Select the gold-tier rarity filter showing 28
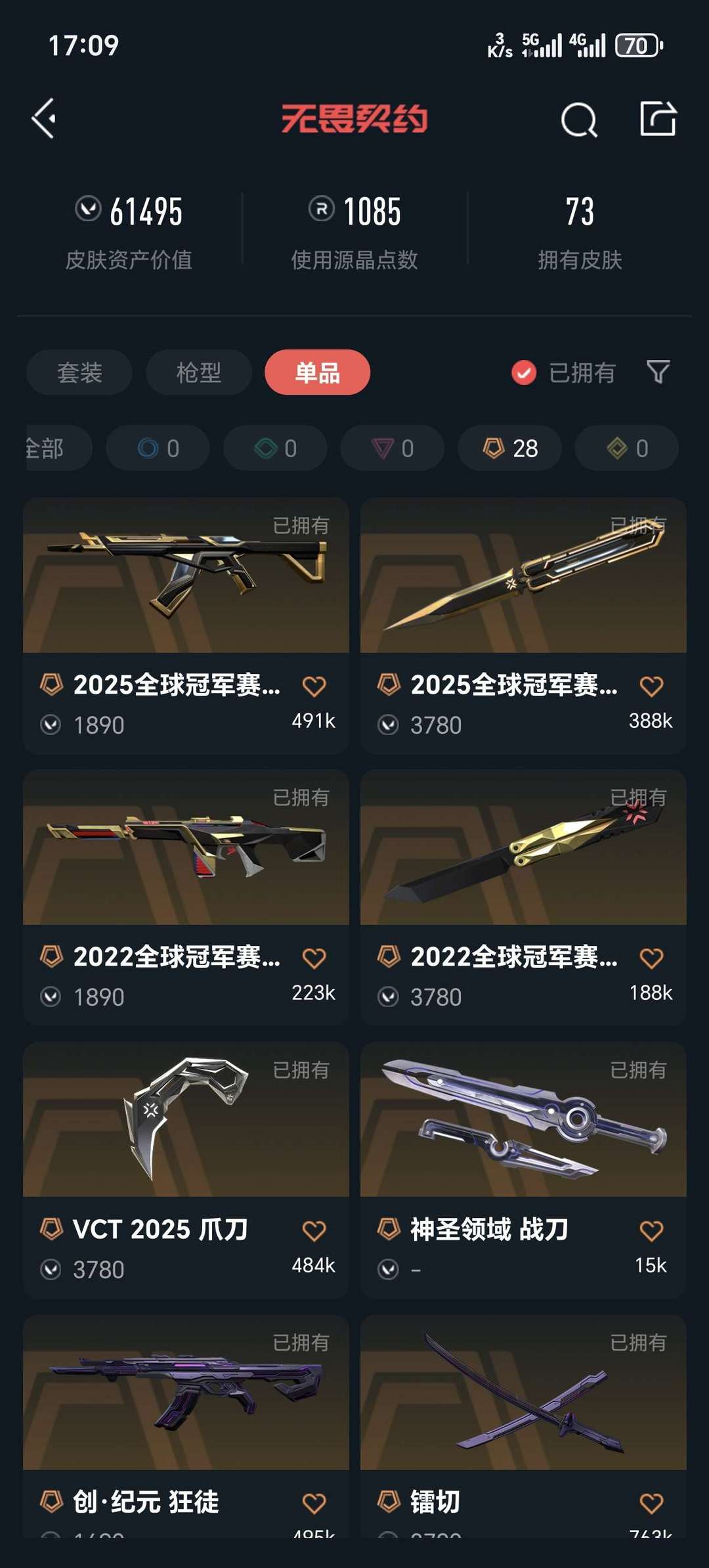The width and height of the screenshot is (709, 1568). (509, 448)
